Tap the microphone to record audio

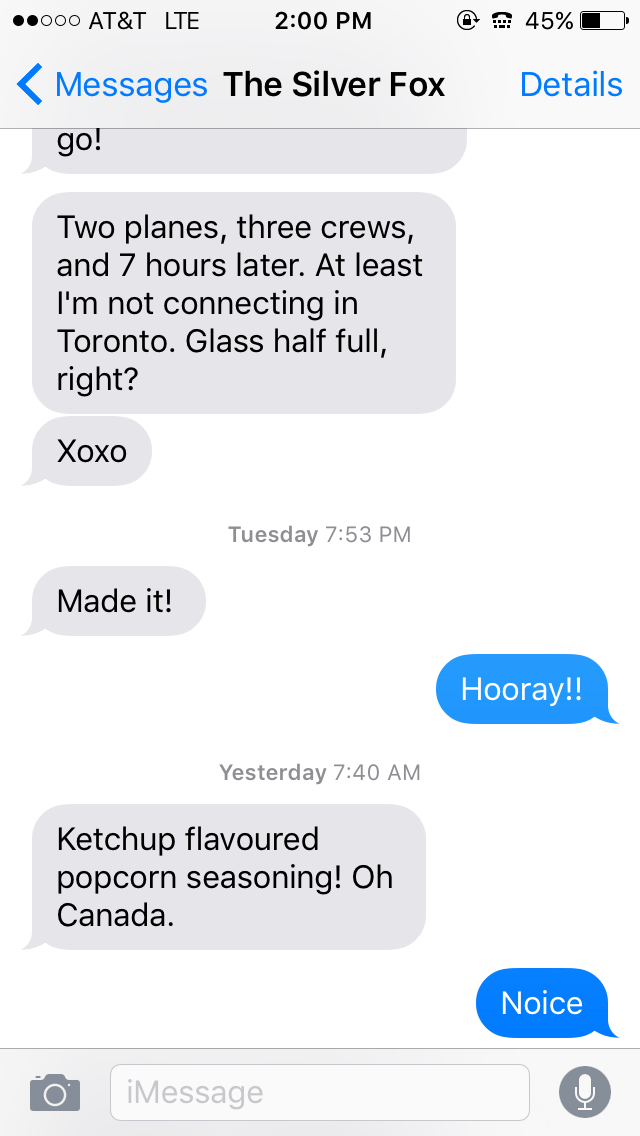coord(584,1092)
